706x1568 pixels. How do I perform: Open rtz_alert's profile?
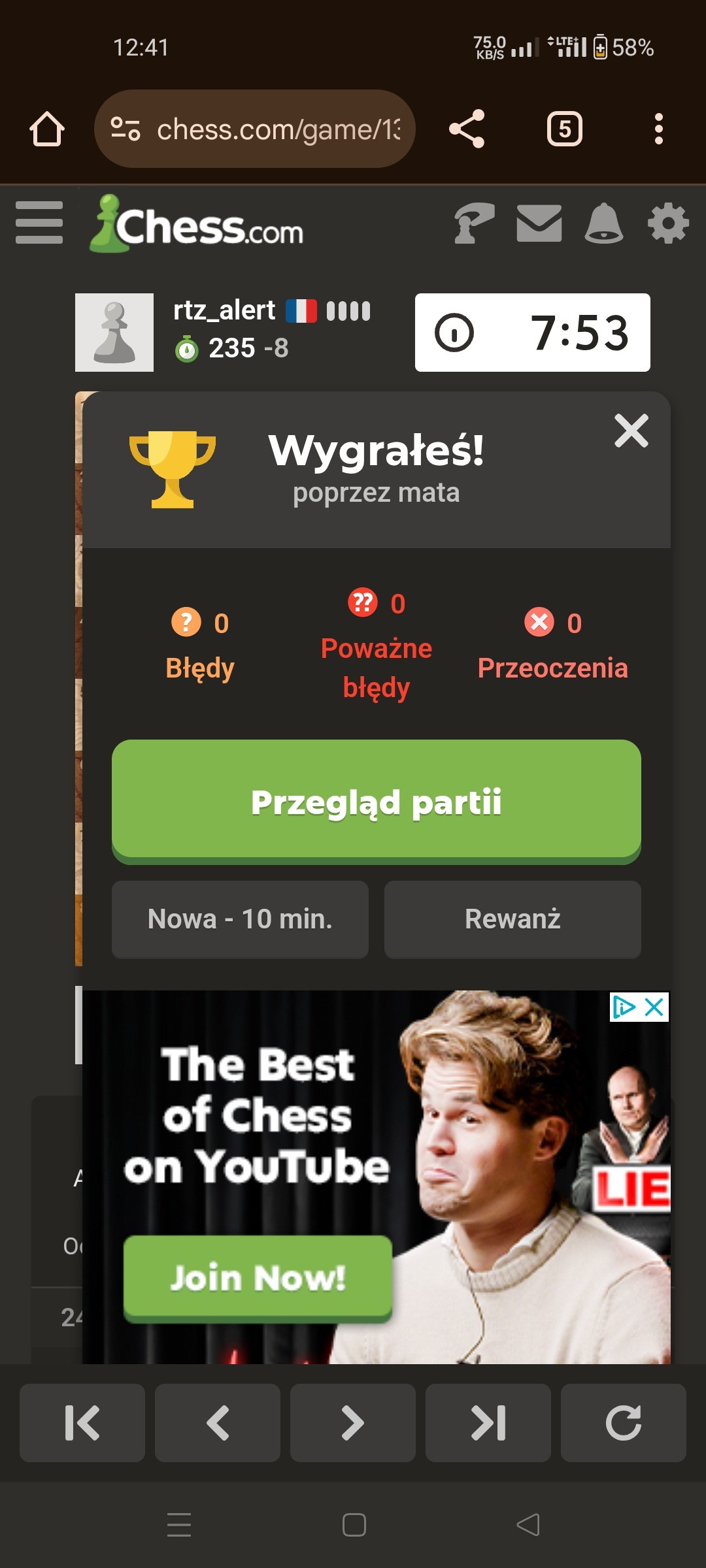224,310
